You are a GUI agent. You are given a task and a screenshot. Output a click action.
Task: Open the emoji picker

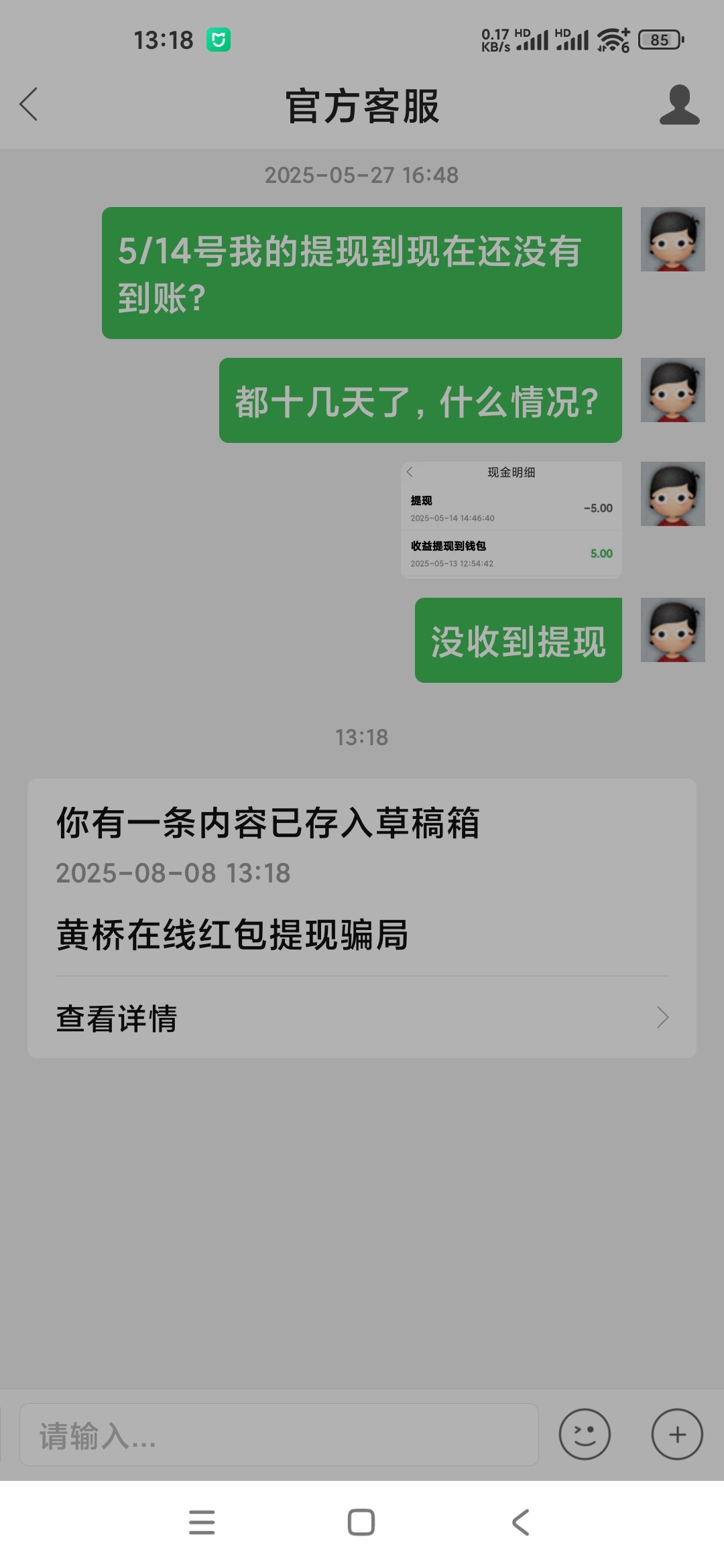pos(585,1435)
